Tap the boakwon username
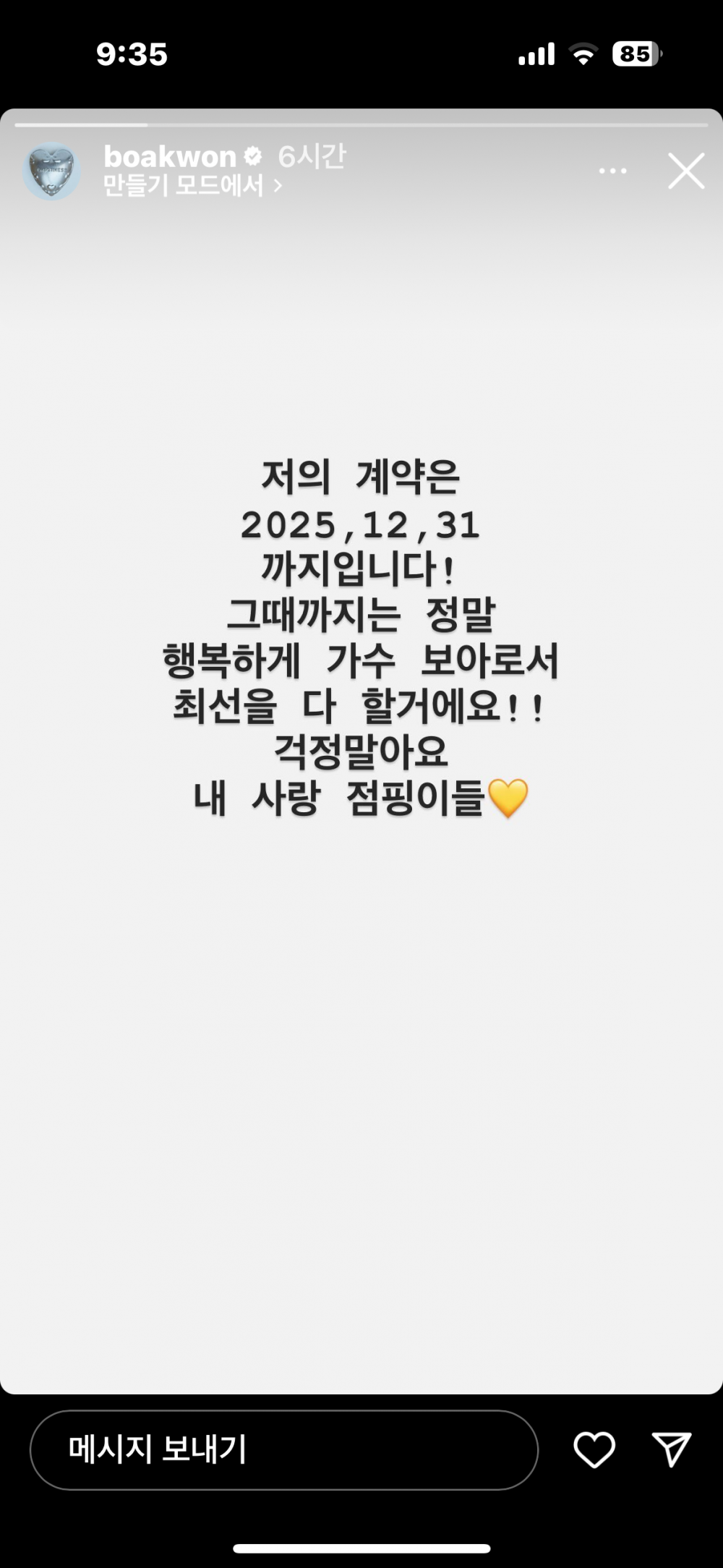 170,156
